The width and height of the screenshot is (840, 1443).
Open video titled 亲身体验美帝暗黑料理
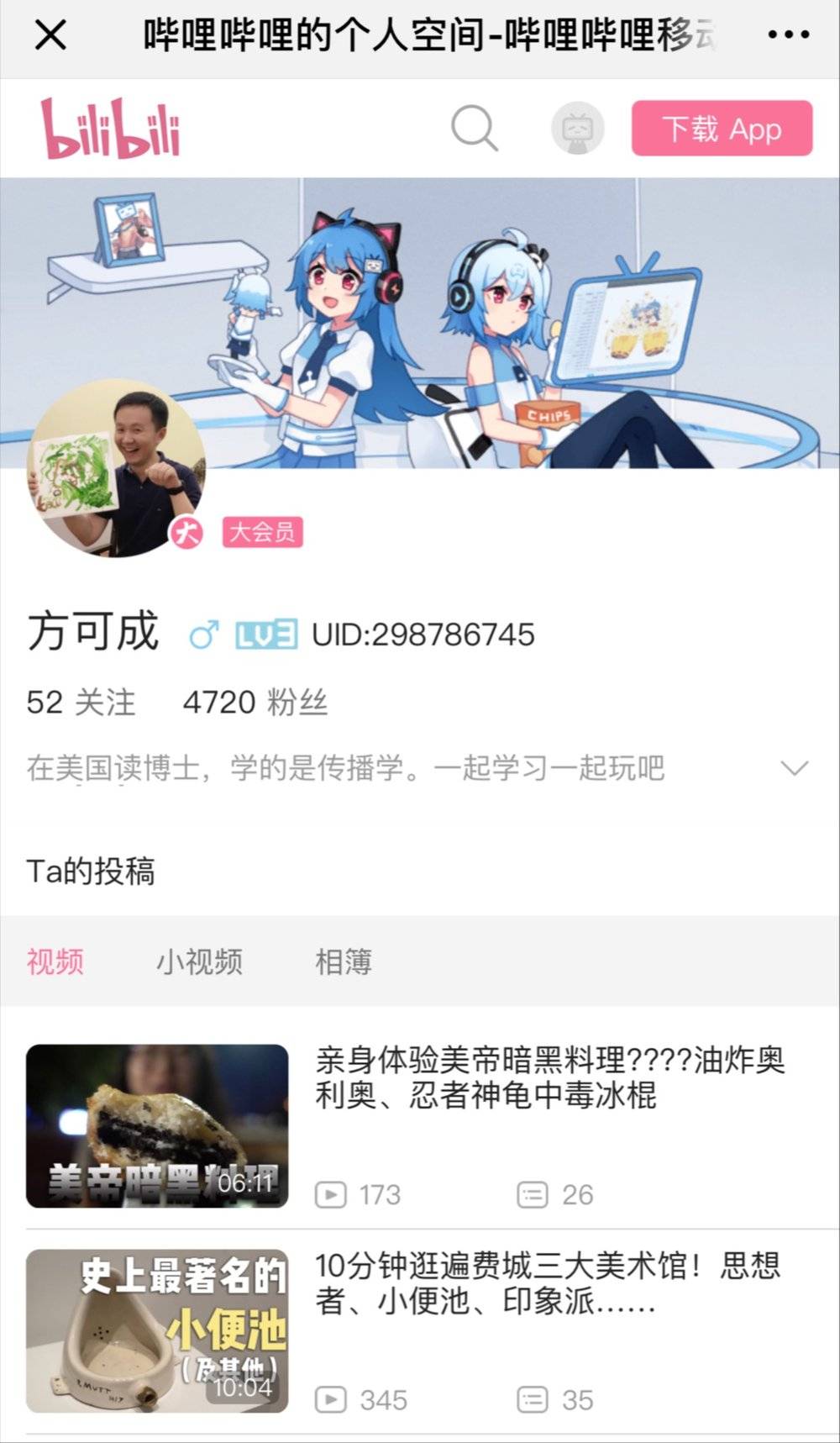coord(549,1077)
